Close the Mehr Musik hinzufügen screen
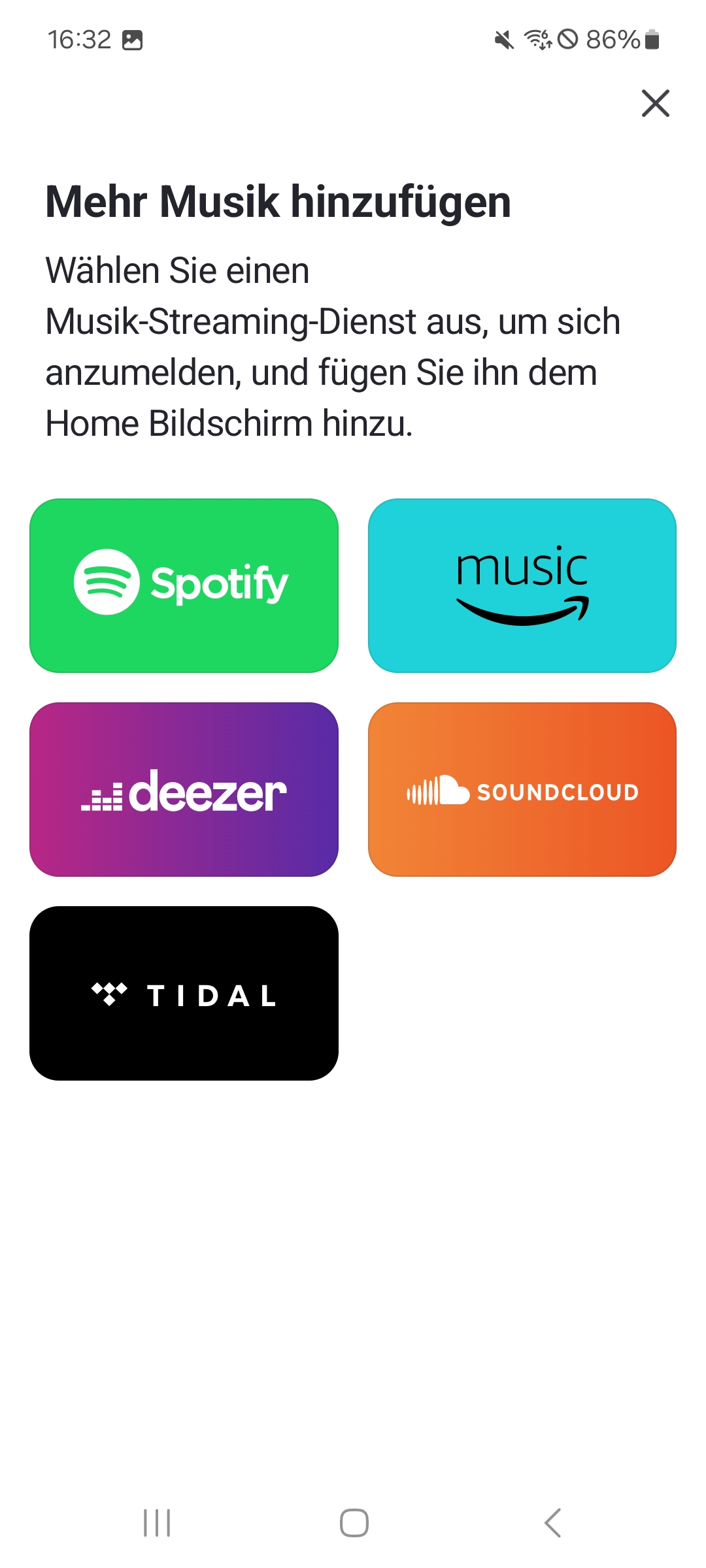This screenshot has height=1568, width=706. pos(655,103)
